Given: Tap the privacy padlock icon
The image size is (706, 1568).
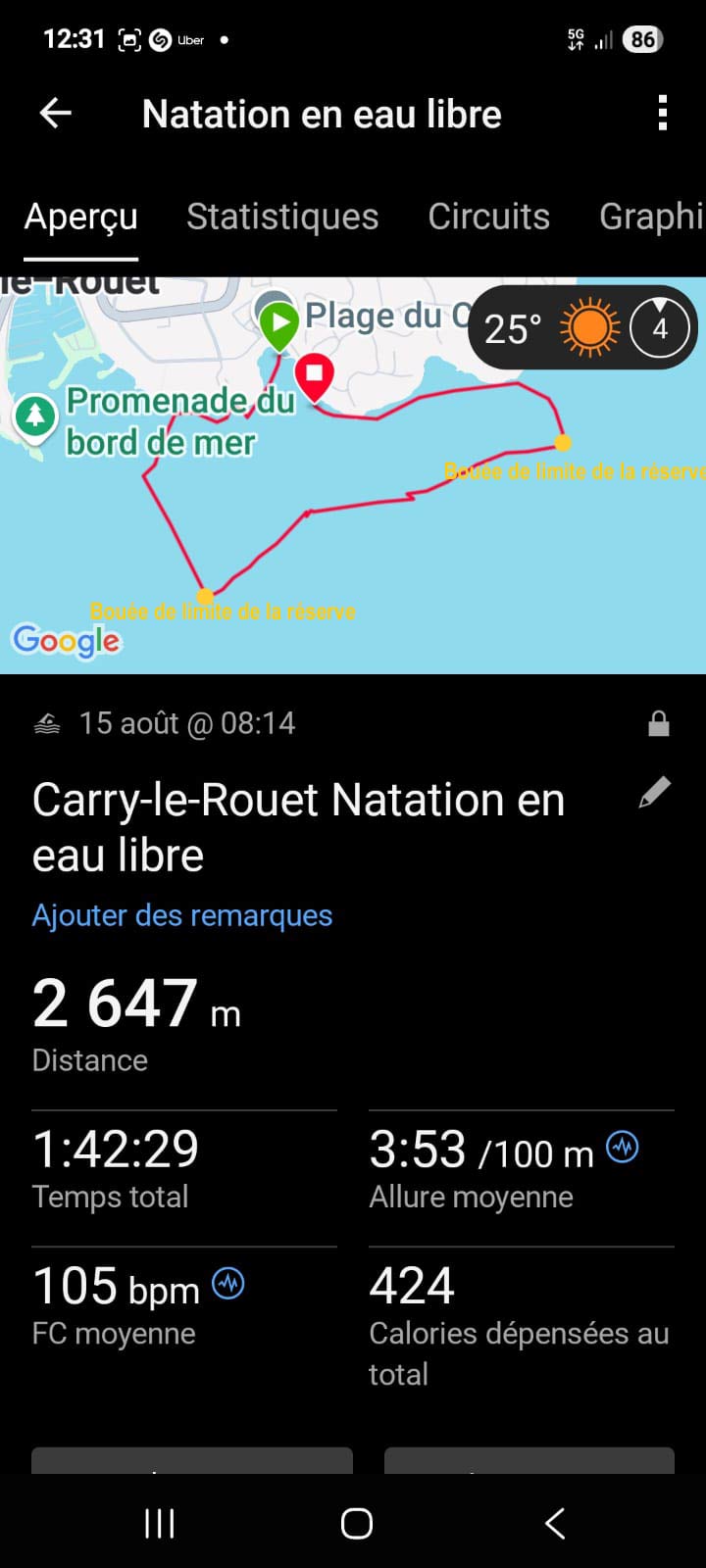Looking at the screenshot, I should (x=659, y=724).
